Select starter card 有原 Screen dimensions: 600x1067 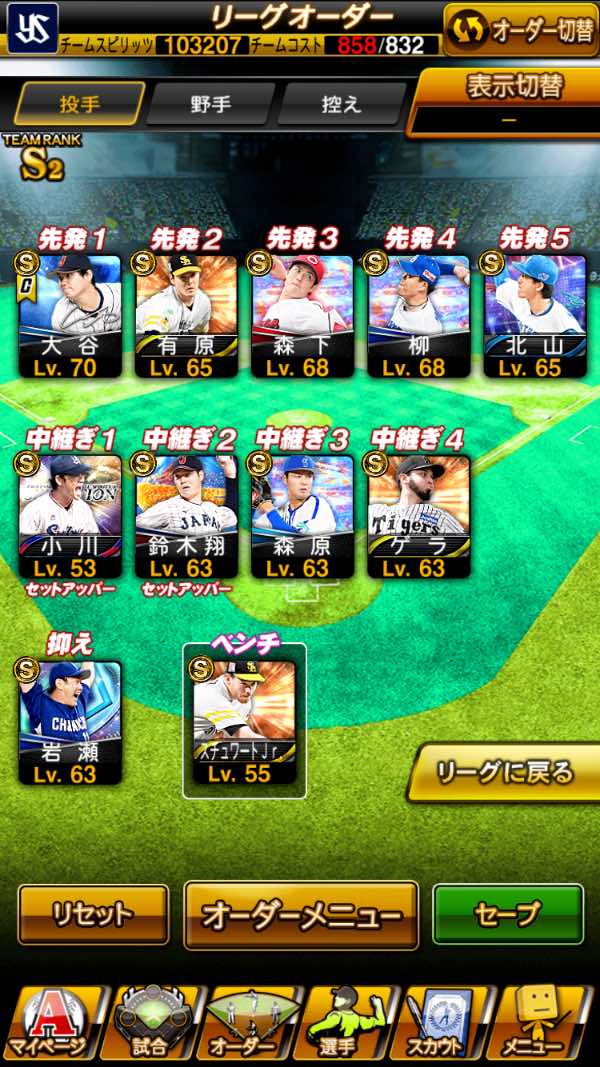coord(186,315)
